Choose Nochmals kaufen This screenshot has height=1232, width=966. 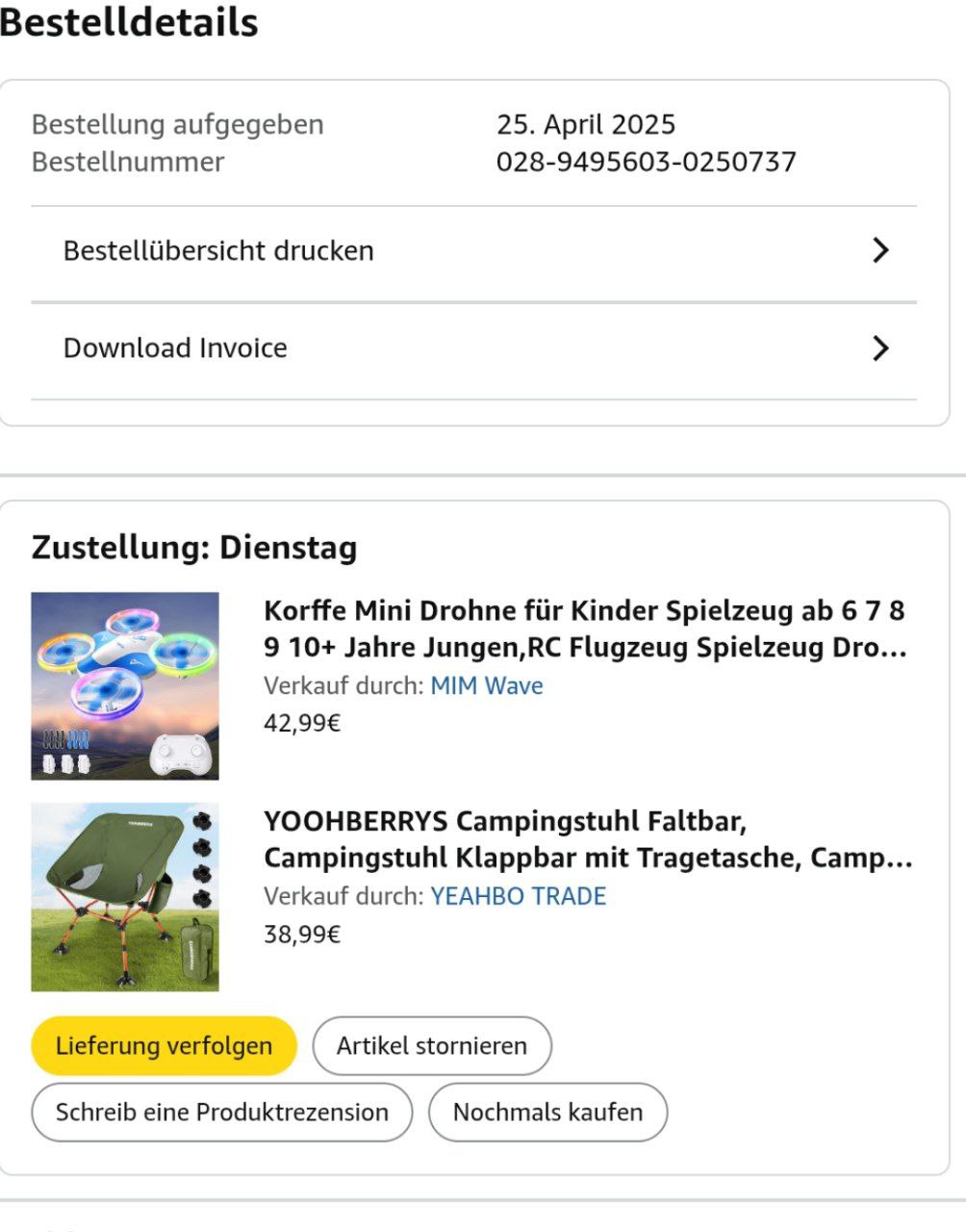[x=547, y=1113]
